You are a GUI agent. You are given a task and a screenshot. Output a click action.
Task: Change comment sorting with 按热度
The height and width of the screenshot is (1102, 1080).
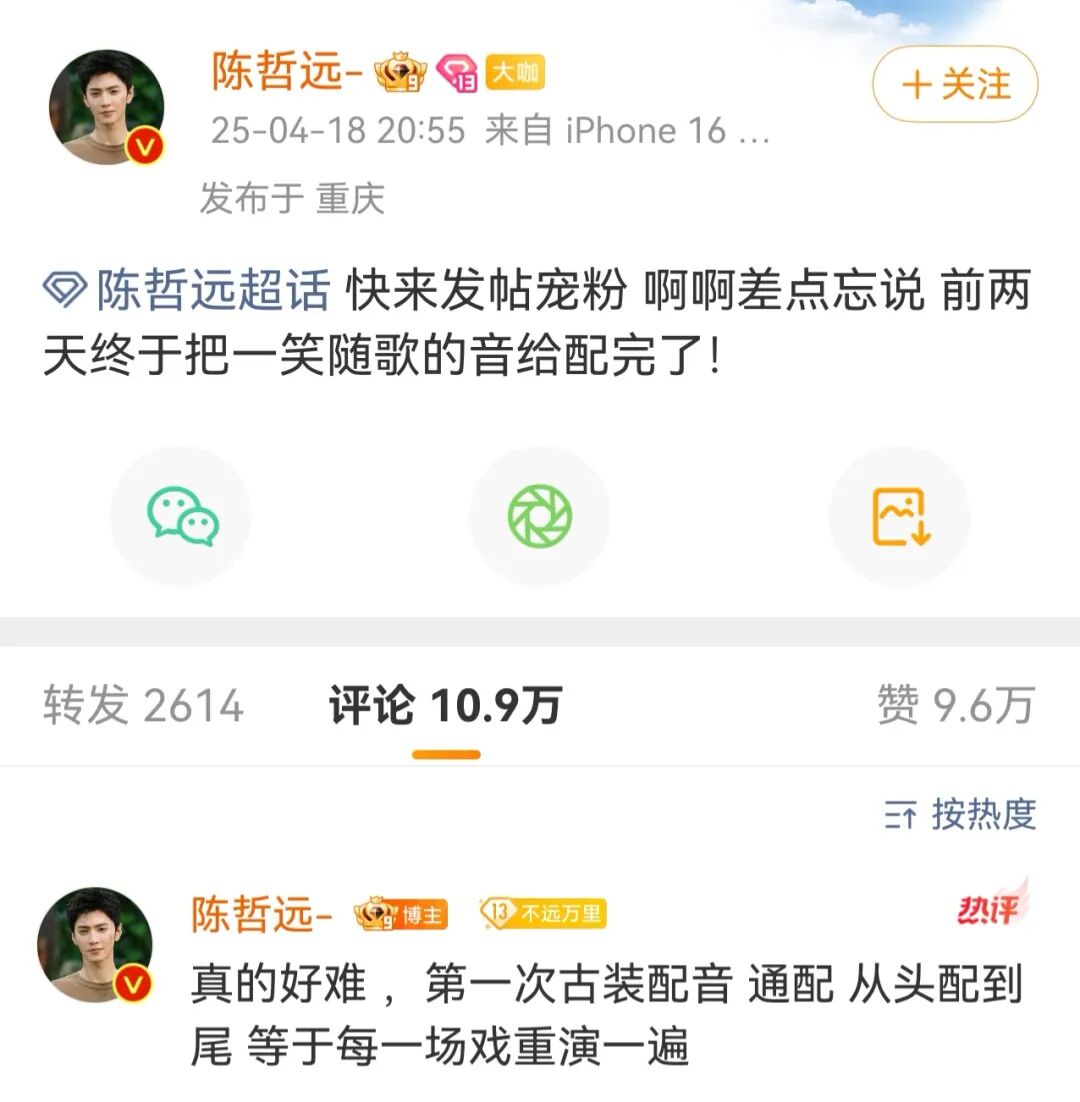960,815
